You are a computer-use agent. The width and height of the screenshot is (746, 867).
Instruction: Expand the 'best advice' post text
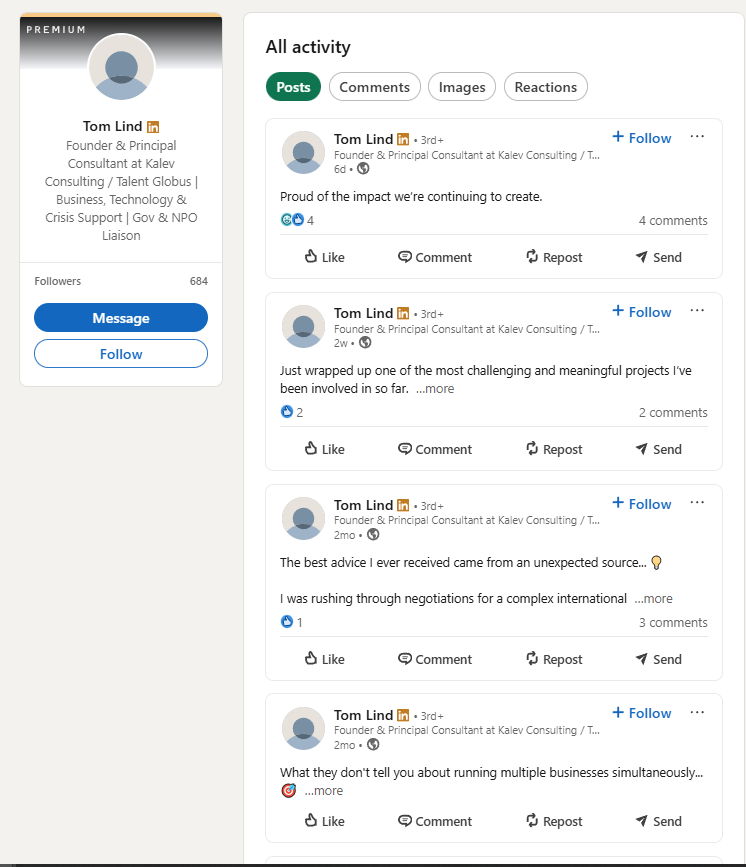(653, 598)
